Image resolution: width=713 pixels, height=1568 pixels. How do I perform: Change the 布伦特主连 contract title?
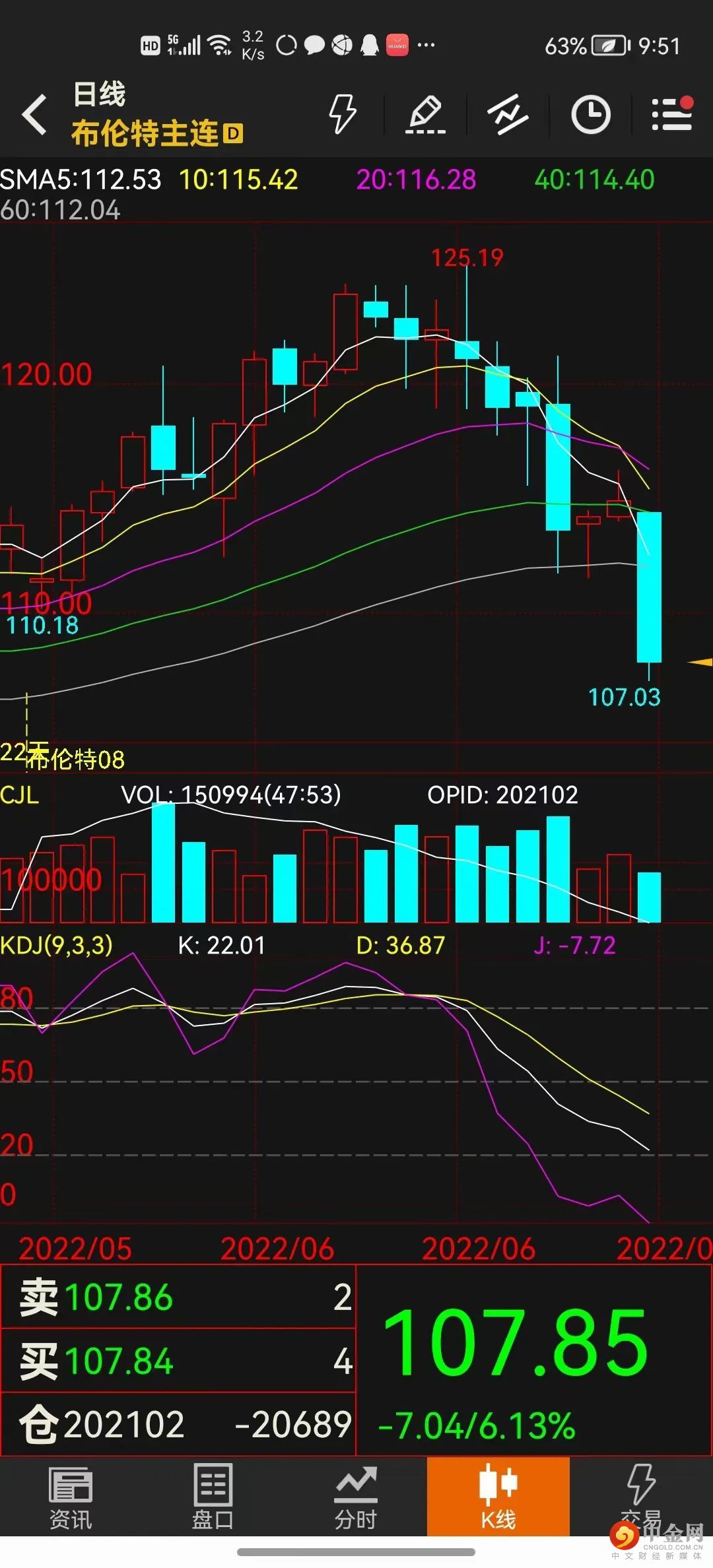click(156, 133)
